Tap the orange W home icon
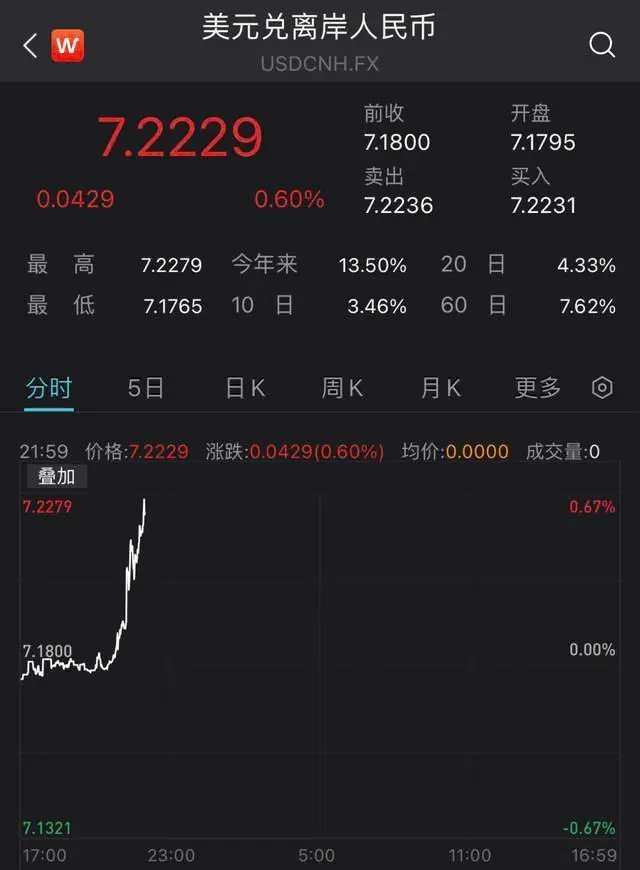The width and height of the screenshot is (640, 870). 68,45
